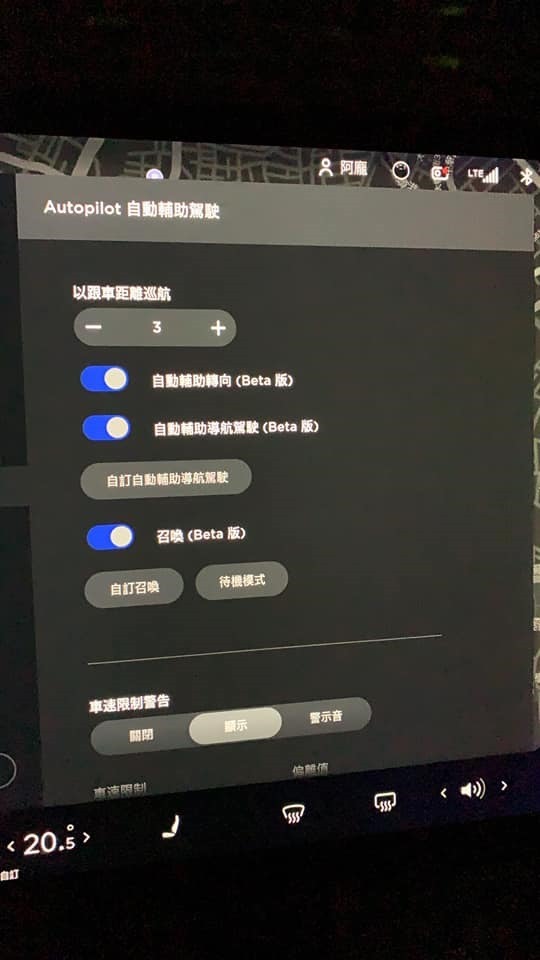Lower the cabin temperature with left arrow
Image resolution: width=540 pixels, height=960 pixels.
(10, 847)
